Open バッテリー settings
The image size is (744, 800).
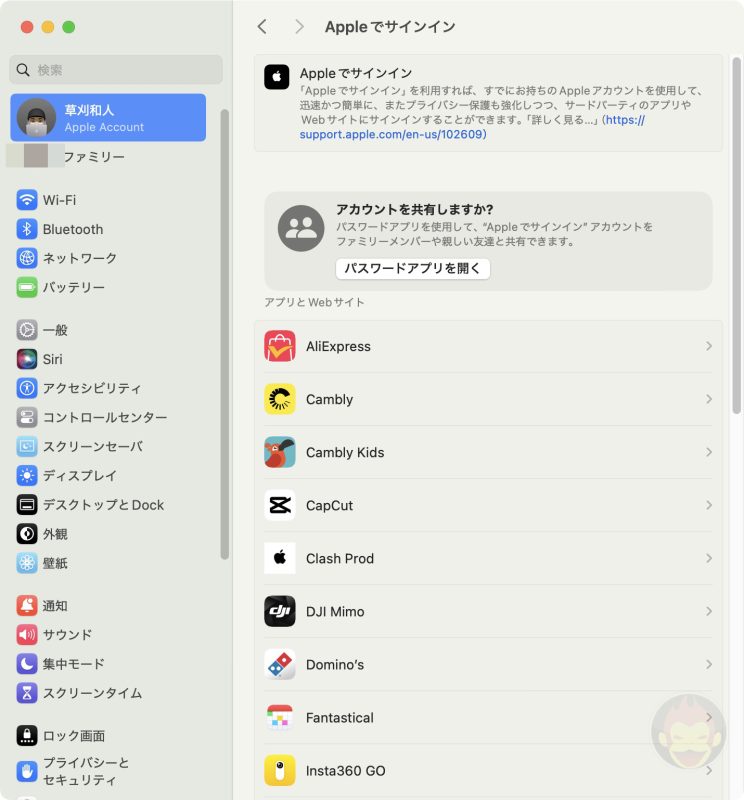coord(73,287)
